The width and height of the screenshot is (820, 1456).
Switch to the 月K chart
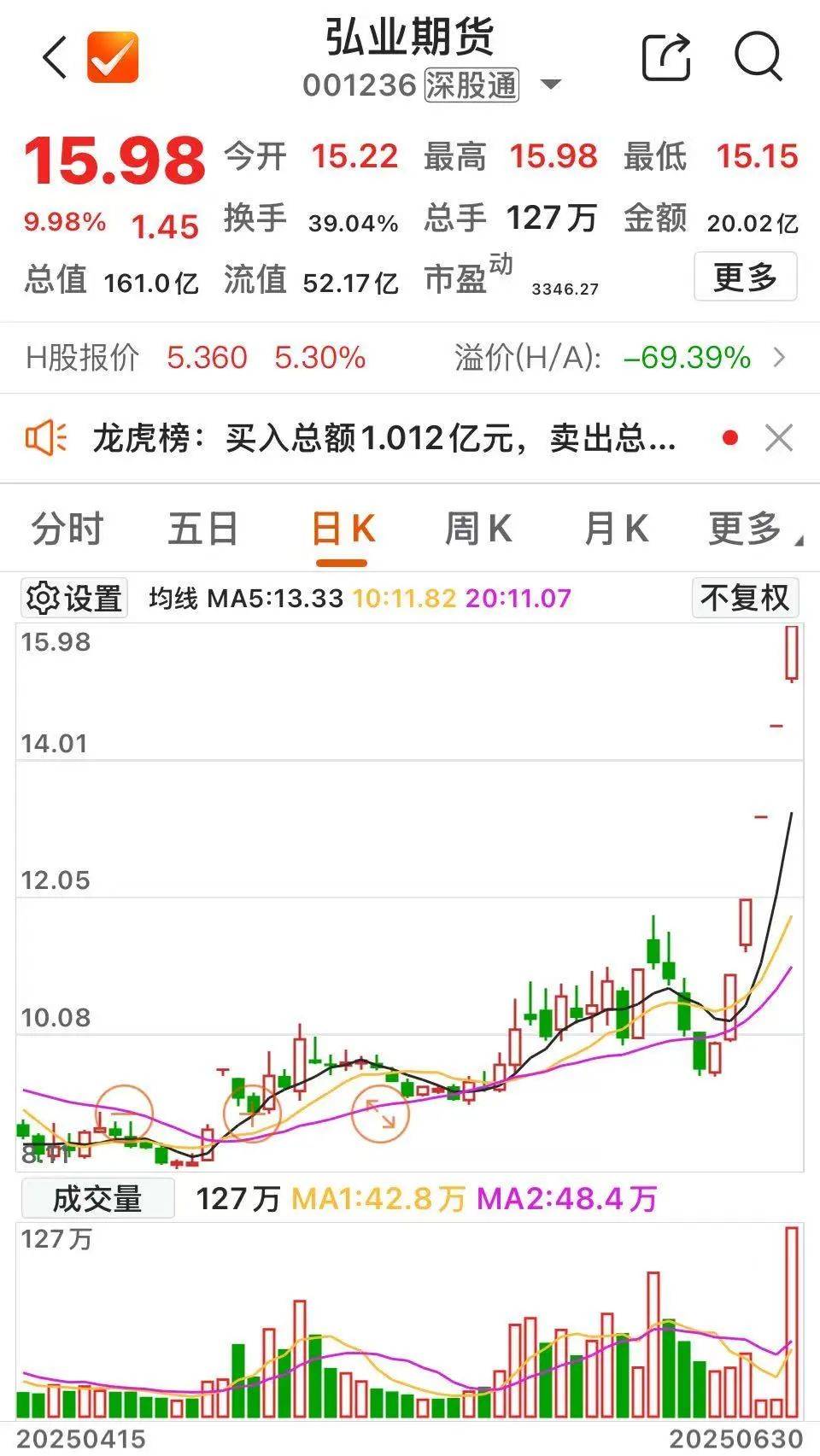tap(616, 529)
